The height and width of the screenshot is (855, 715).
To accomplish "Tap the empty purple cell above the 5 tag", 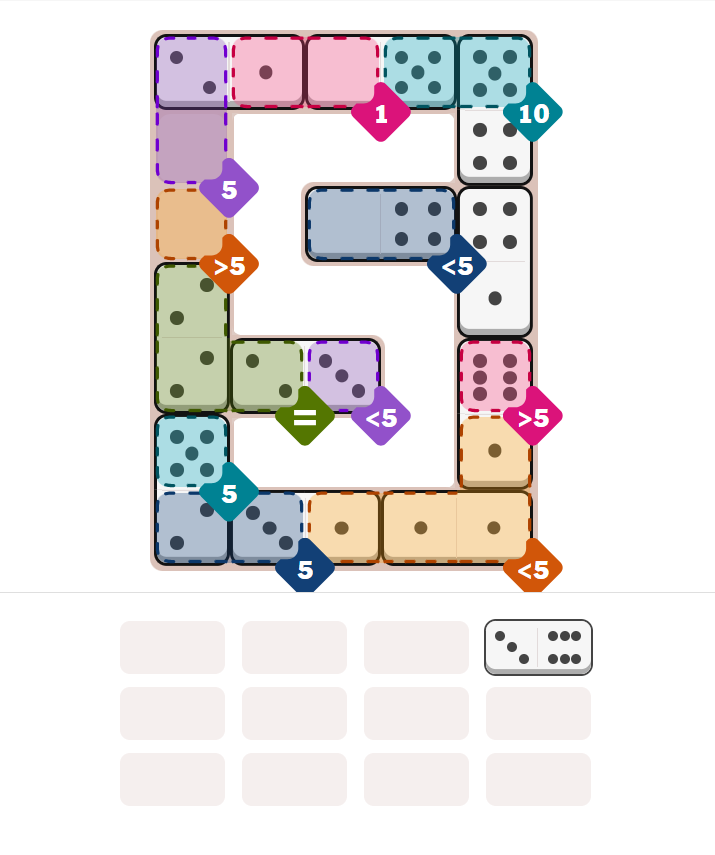I will point(191,146).
